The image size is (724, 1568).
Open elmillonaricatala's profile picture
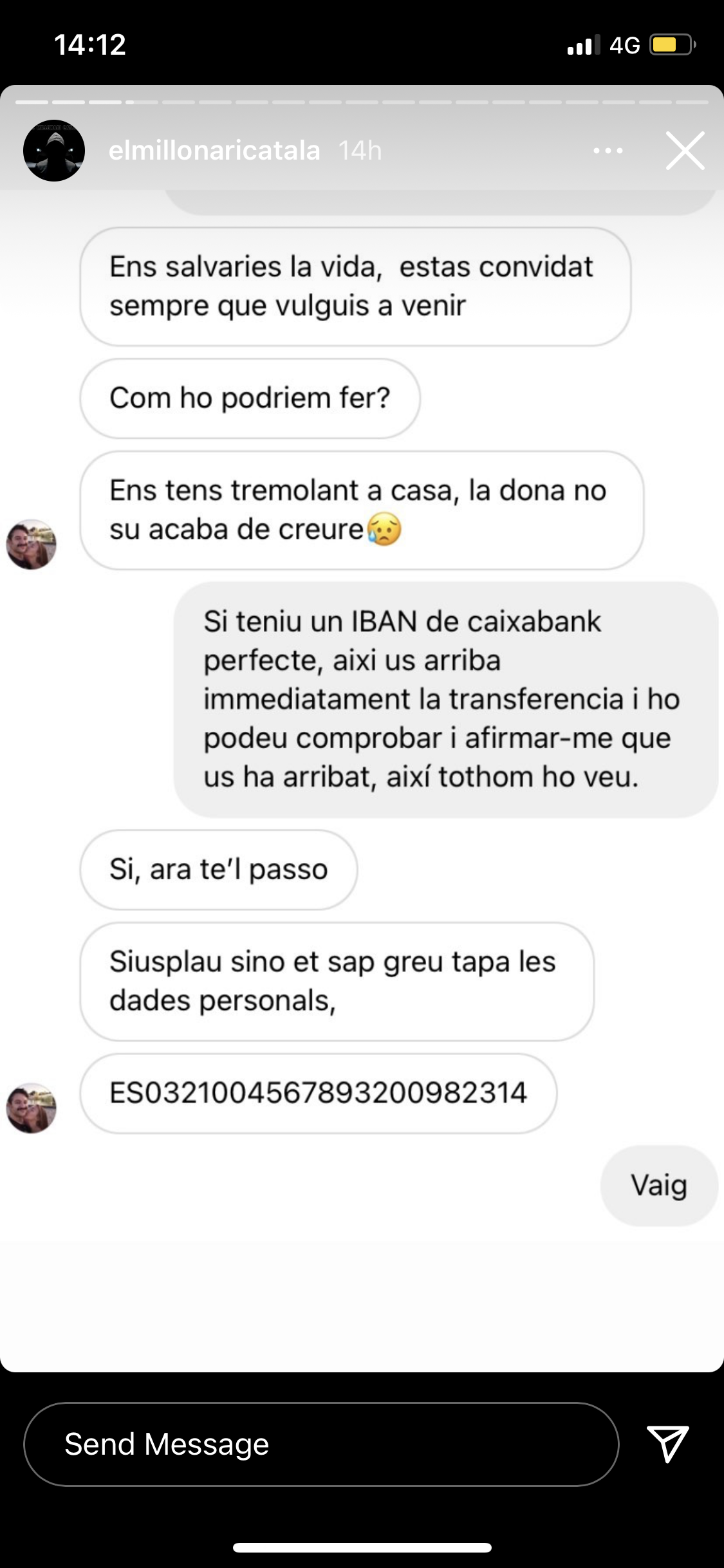tap(54, 151)
